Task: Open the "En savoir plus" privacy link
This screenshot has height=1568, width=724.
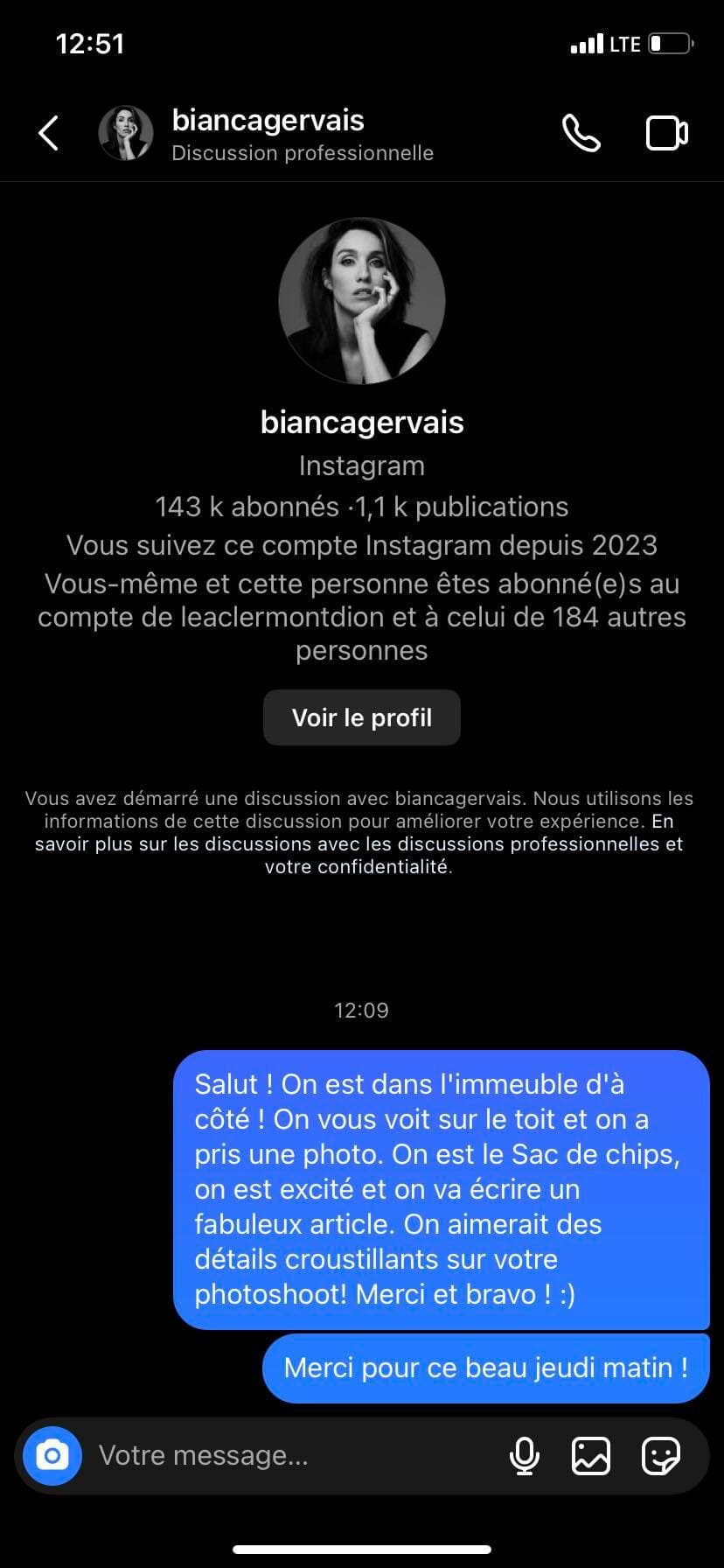Action: (662, 822)
